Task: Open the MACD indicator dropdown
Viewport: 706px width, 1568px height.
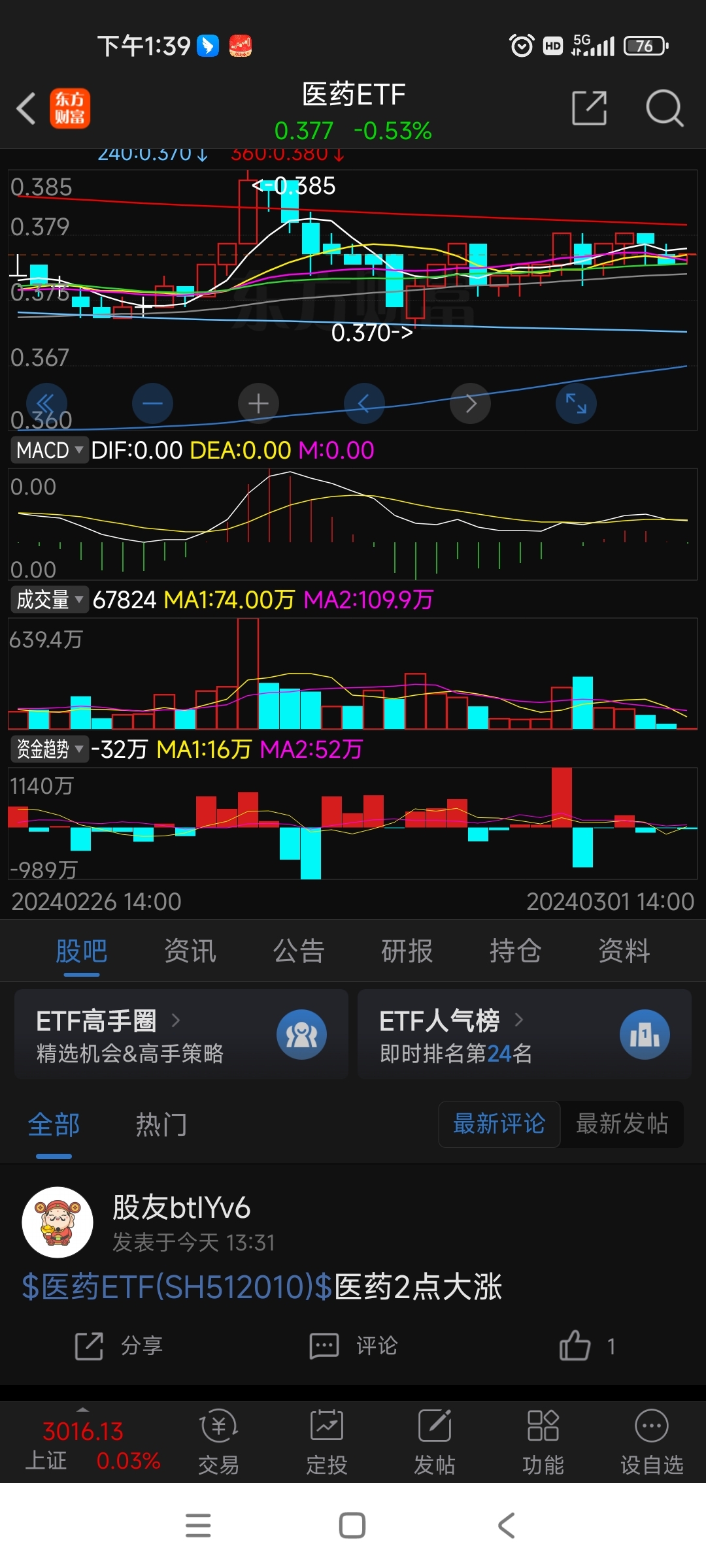Action: (x=49, y=450)
